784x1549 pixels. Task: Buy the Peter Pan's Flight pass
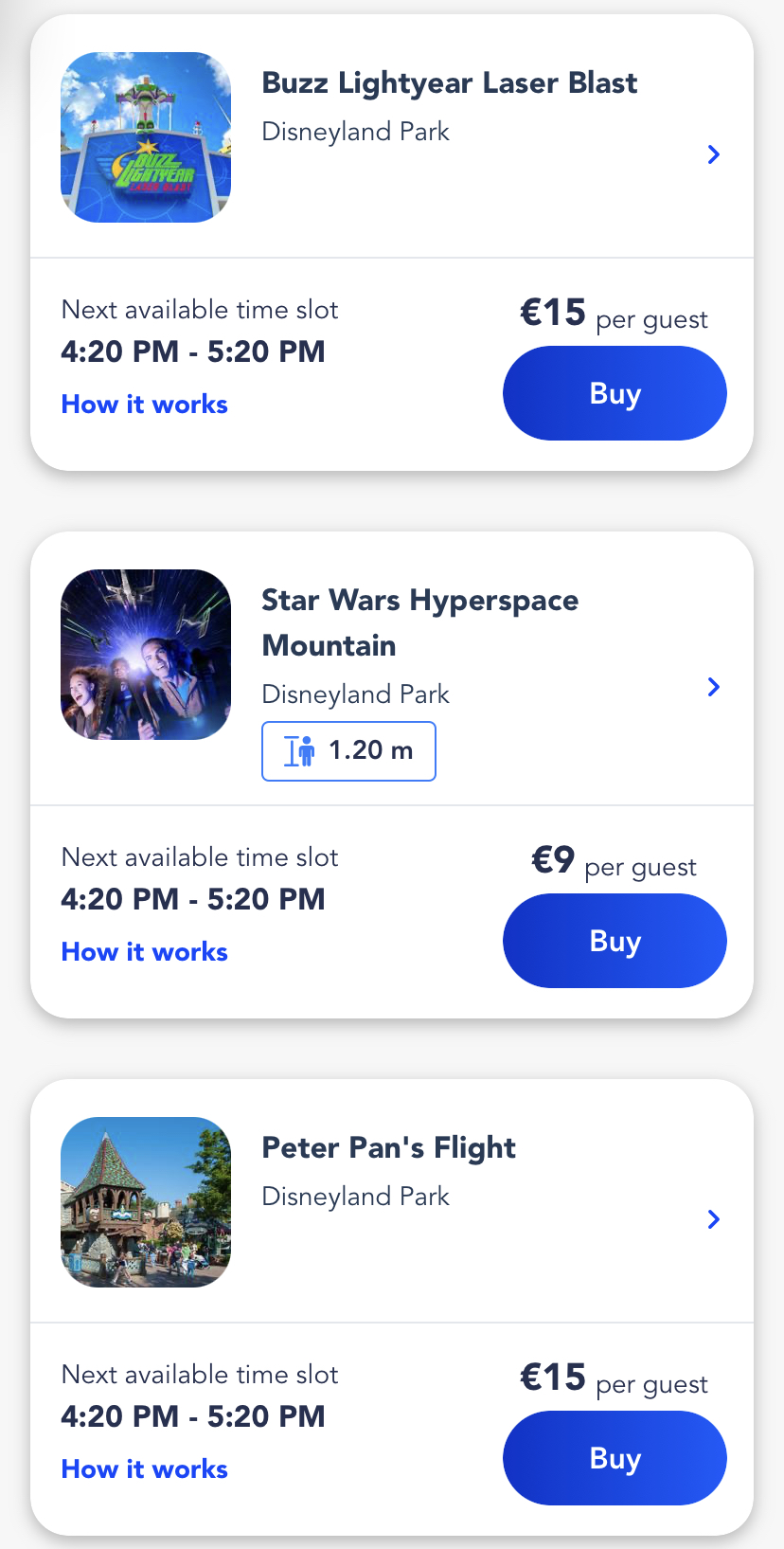click(615, 1458)
